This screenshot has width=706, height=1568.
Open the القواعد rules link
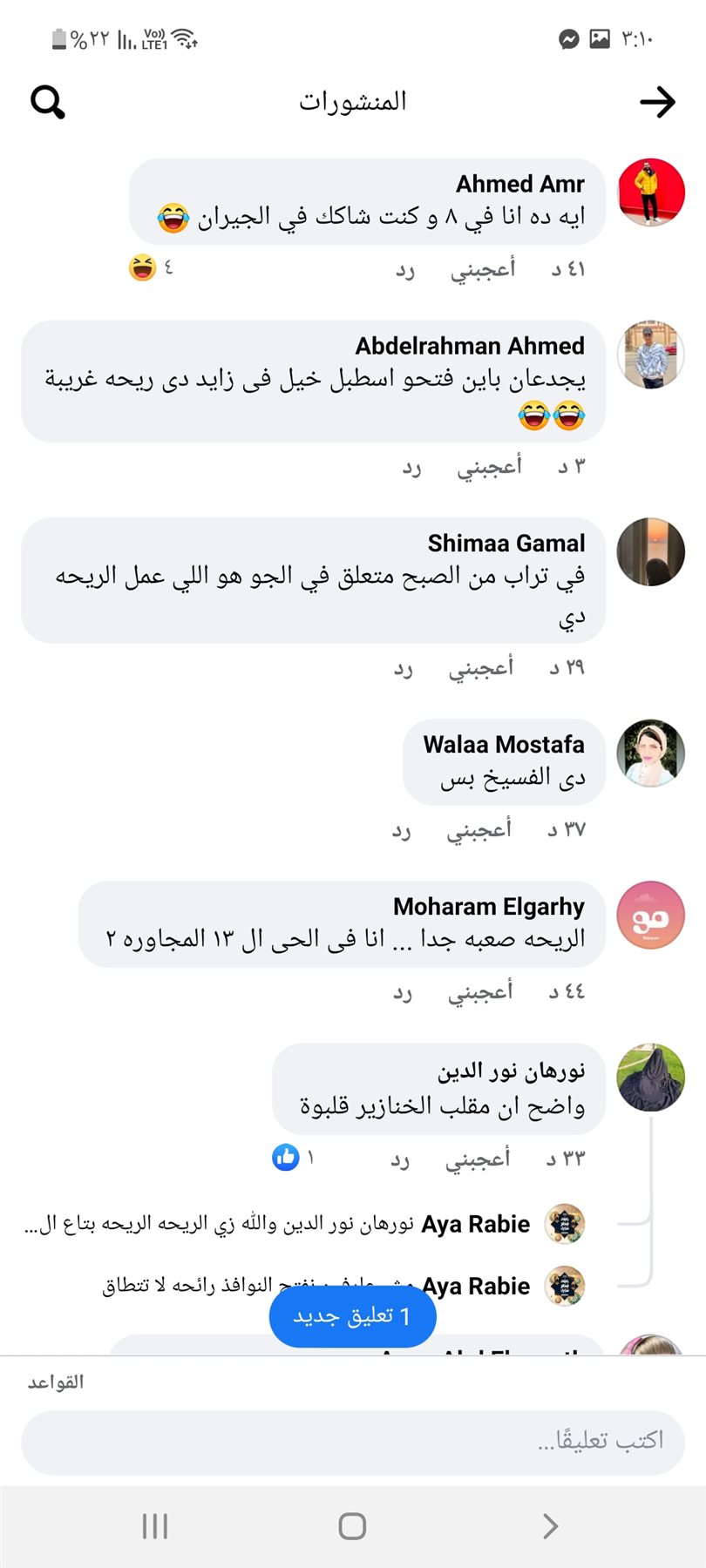(55, 1382)
